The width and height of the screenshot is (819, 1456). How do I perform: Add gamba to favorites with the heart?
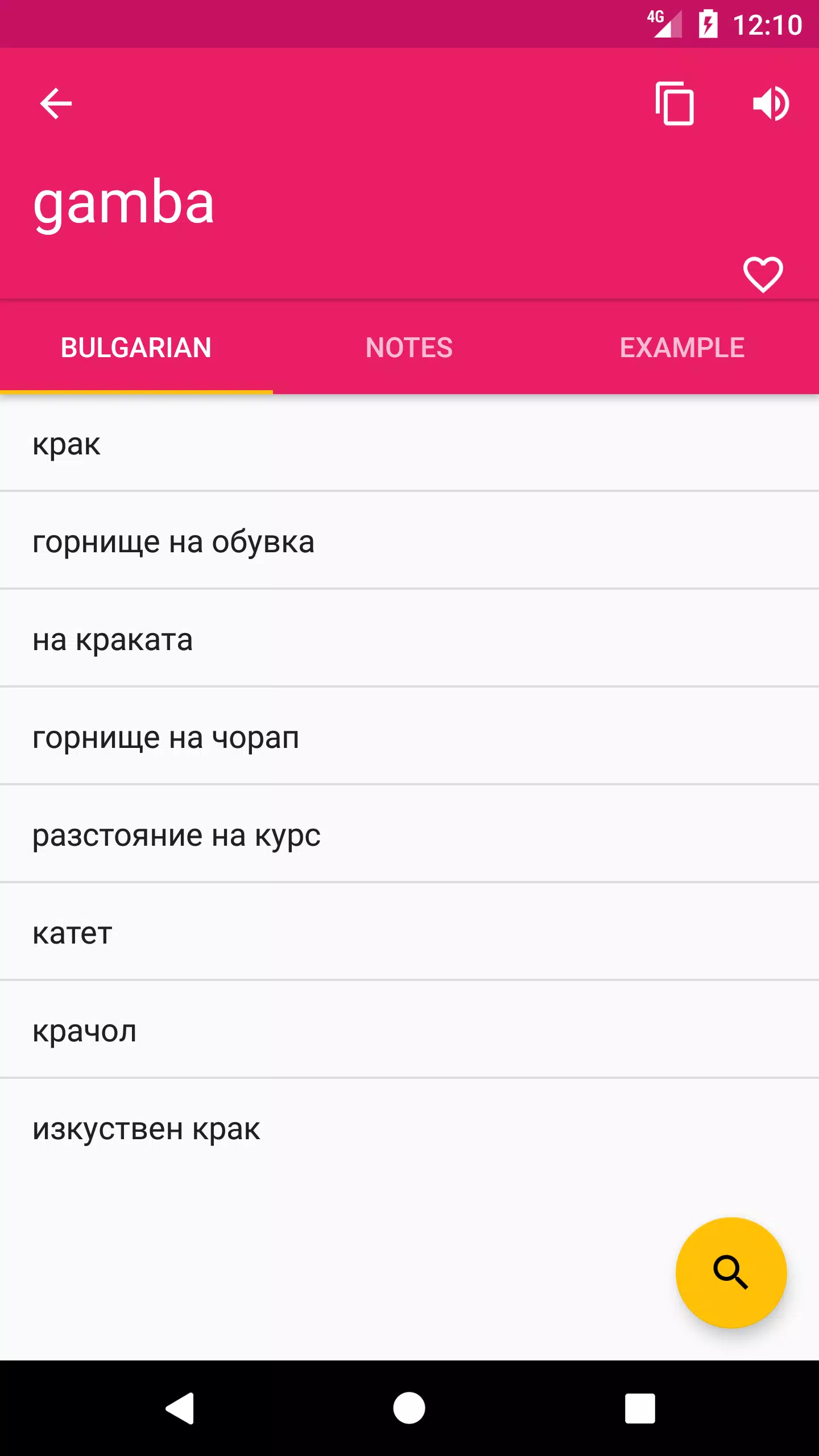click(763, 274)
